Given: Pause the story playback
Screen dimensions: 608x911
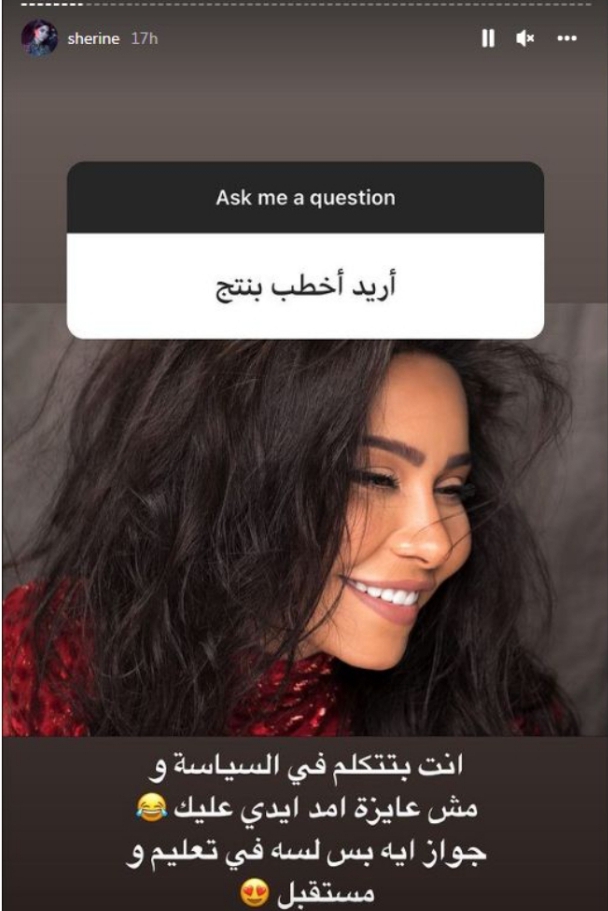Looking at the screenshot, I should (488, 38).
